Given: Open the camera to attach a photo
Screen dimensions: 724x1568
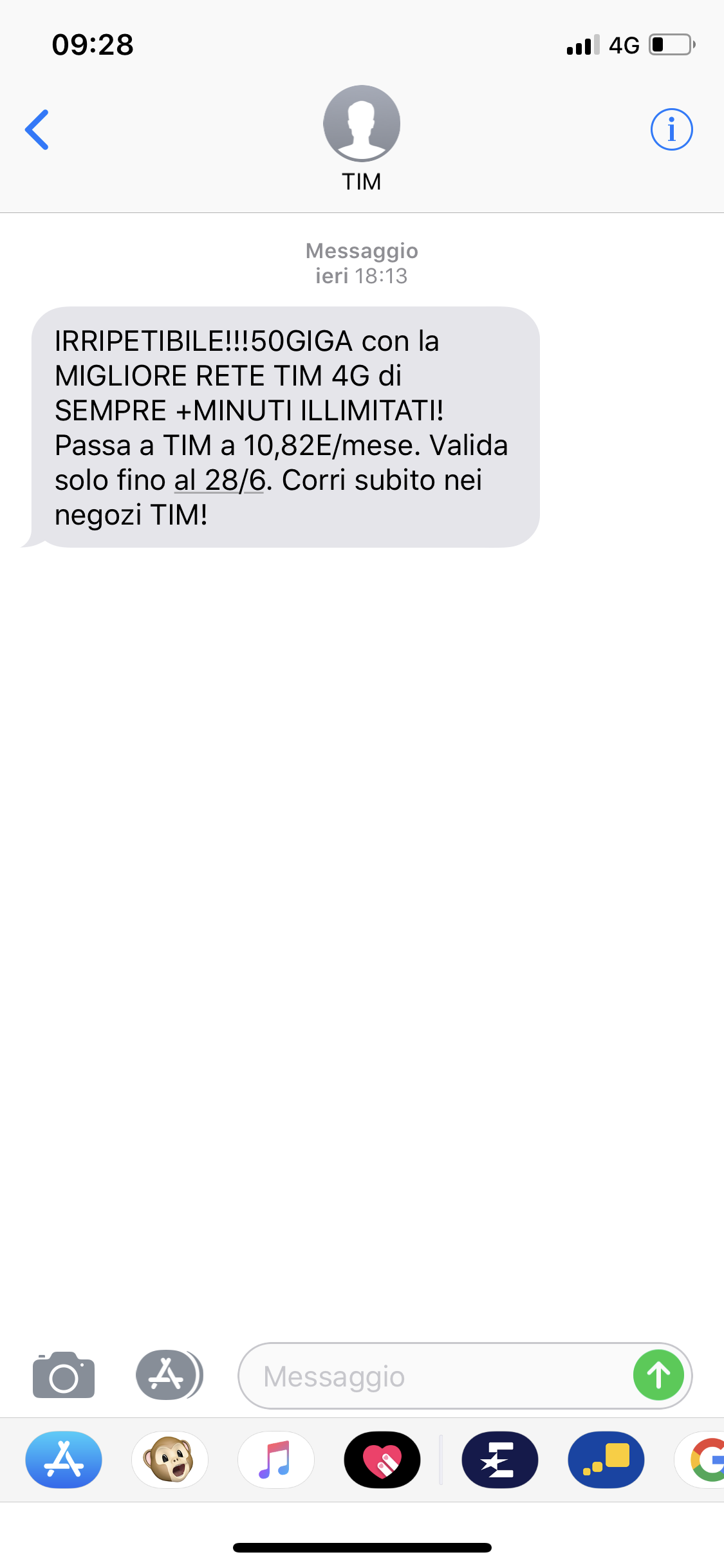Looking at the screenshot, I should click(64, 1375).
